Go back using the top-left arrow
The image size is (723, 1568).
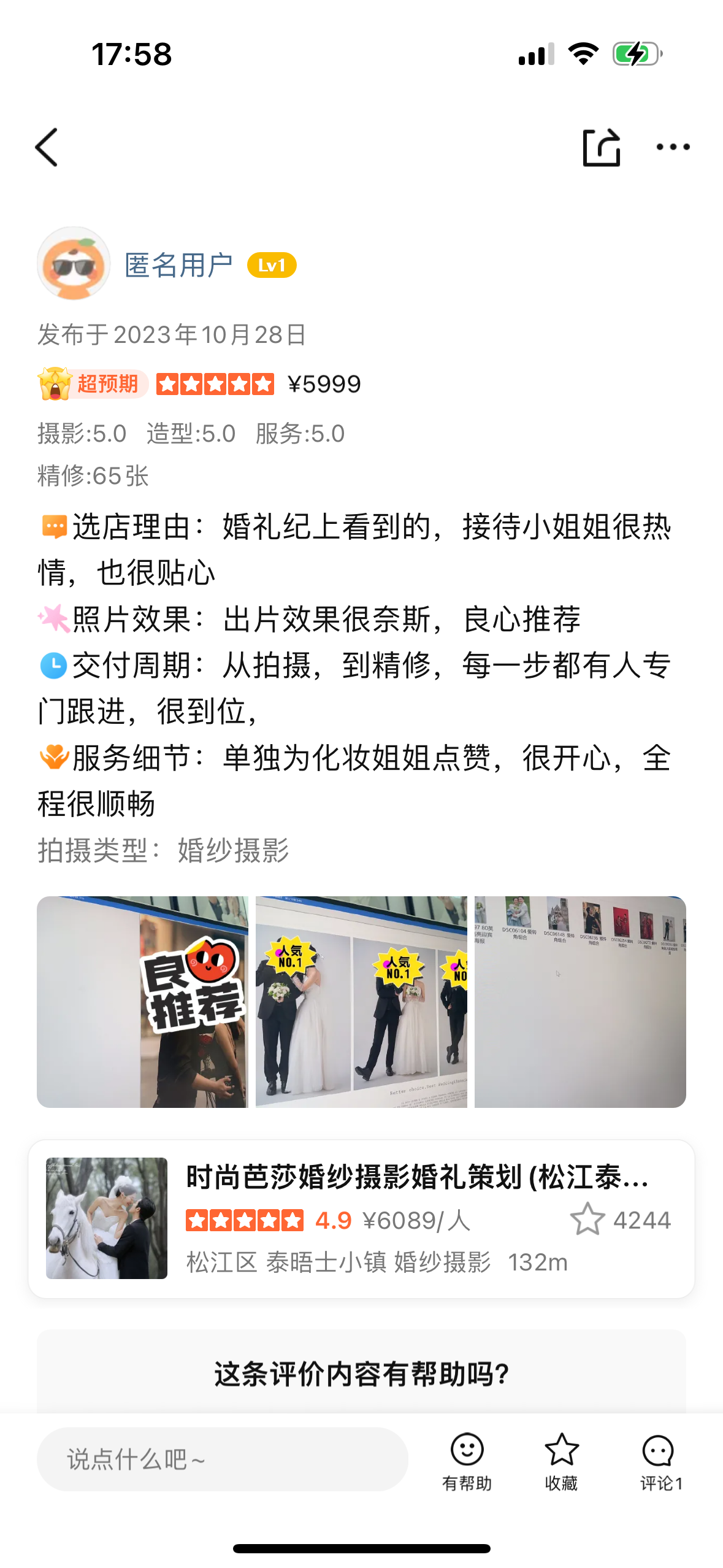coord(47,147)
